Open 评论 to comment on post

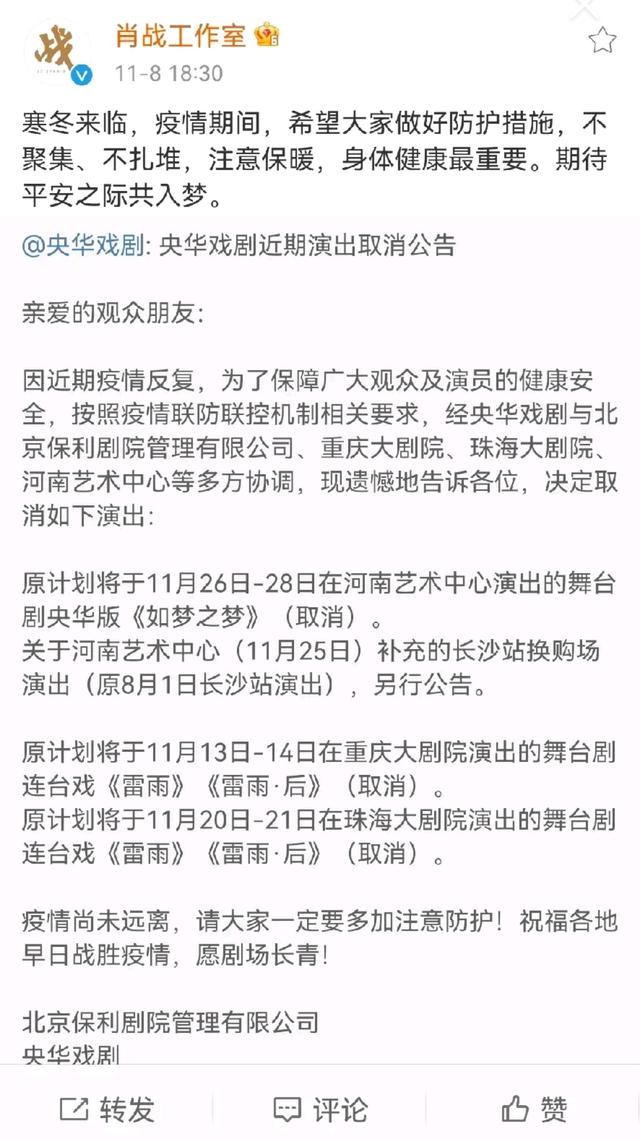point(320,1108)
